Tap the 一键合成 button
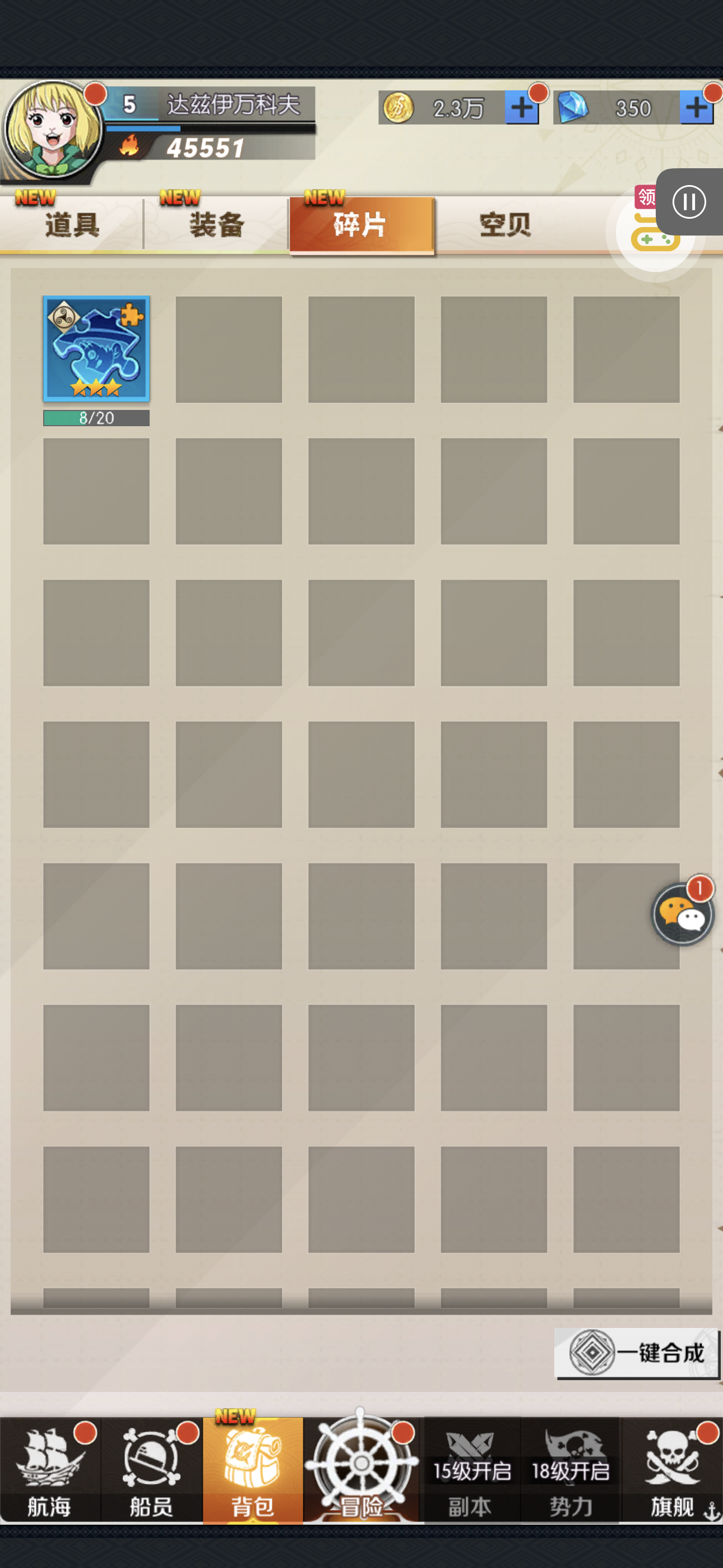Screen dimensions: 723x1568 coord(637,1353)
